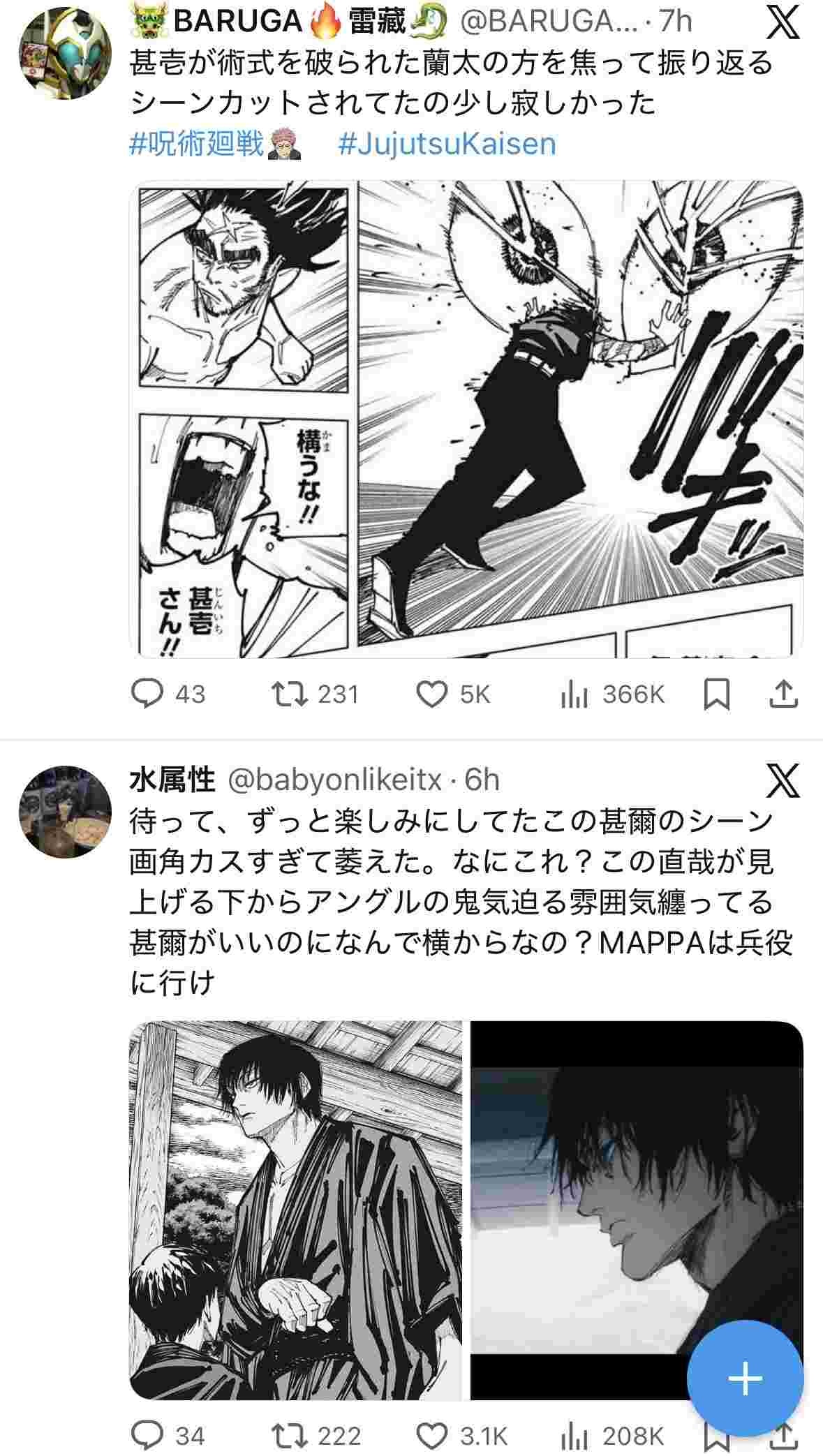
Task: Compose a new post with plus button
Action: pyautogui.click(x=744, y=1379)
